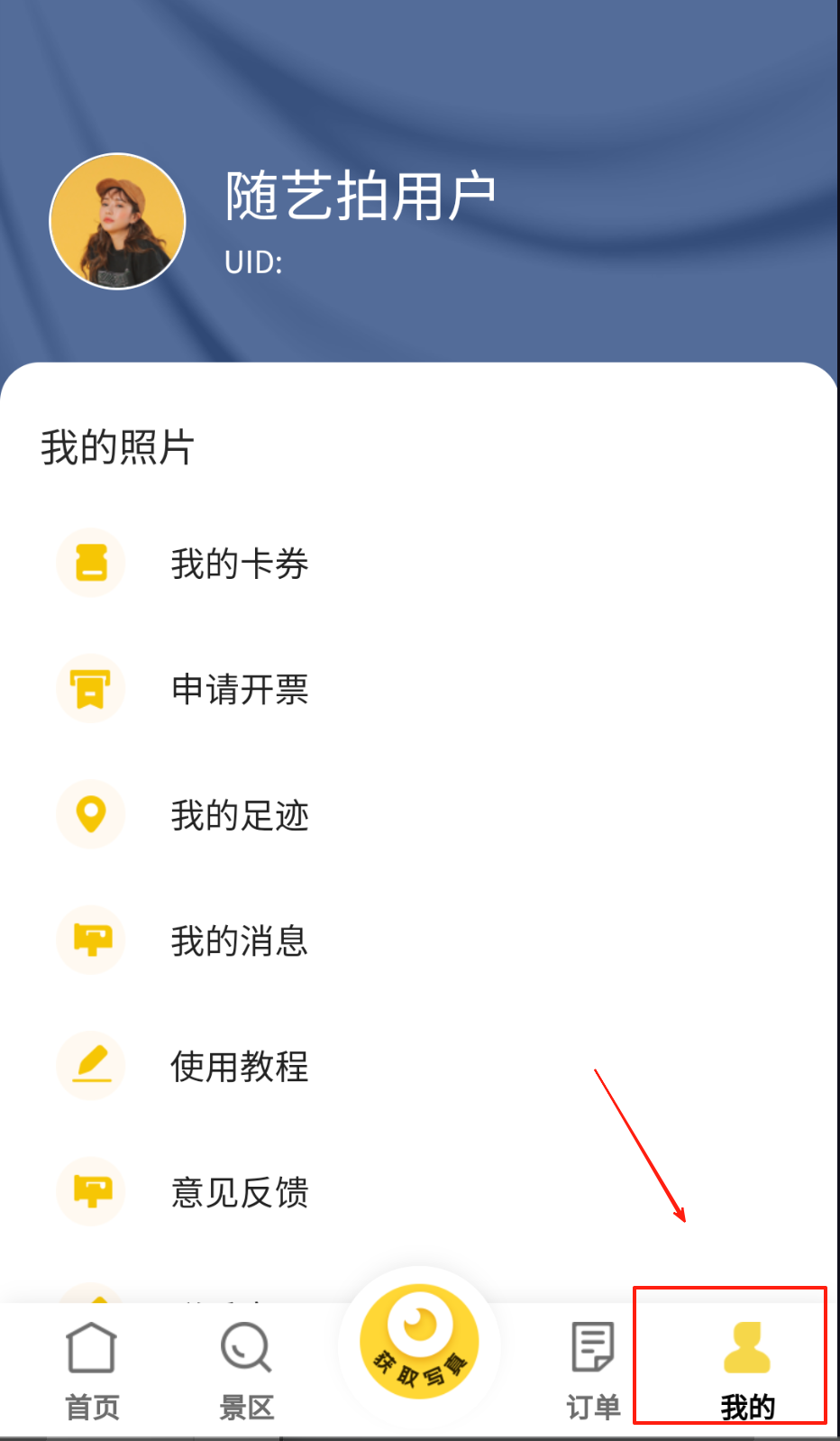Tap the 获取写真 center button
840x1441 pixels.
(419, 1341)
